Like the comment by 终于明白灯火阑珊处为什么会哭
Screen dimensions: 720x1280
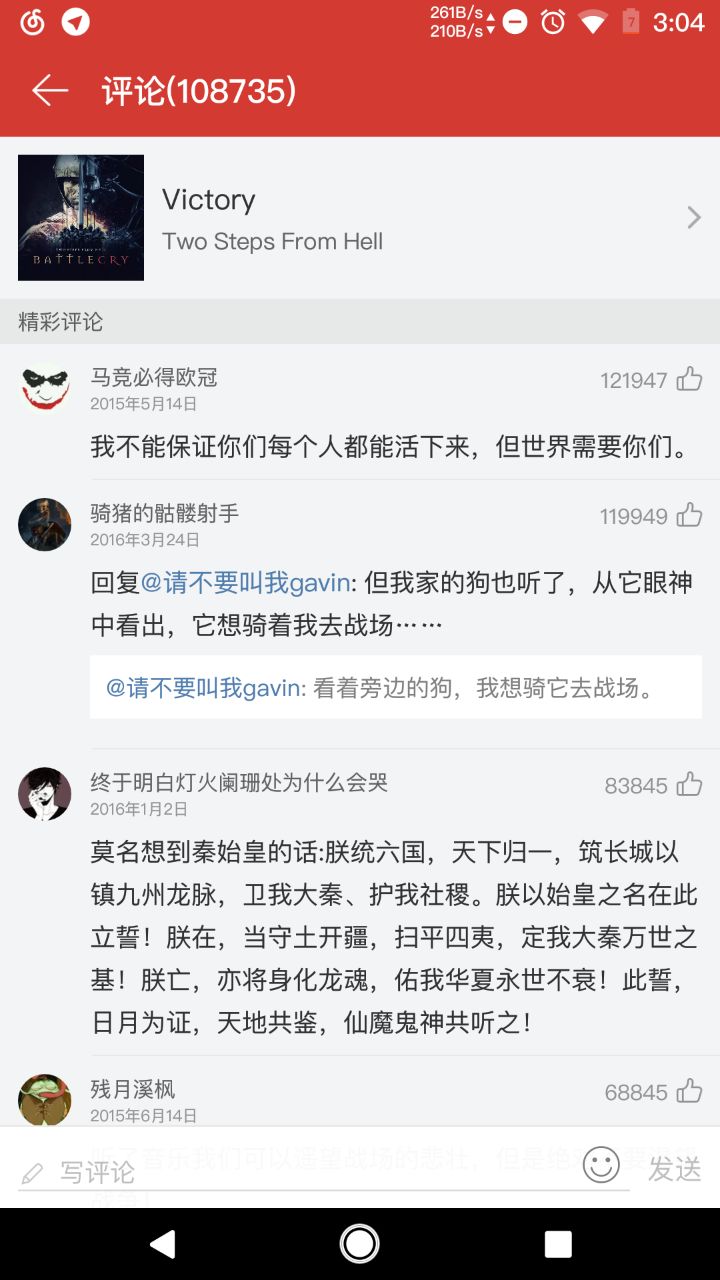tap(689, 785)
